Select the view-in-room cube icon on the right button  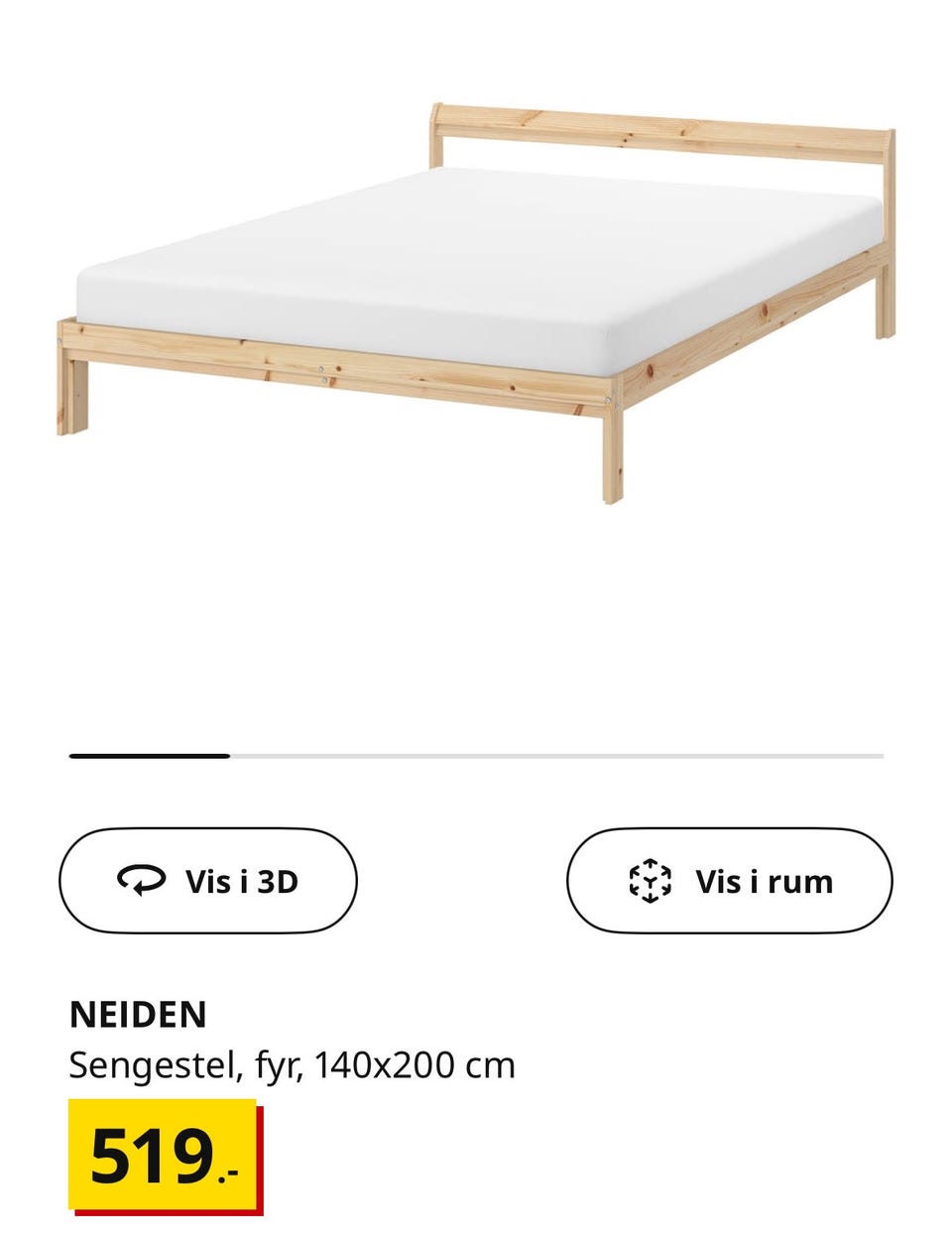(650, 879)
